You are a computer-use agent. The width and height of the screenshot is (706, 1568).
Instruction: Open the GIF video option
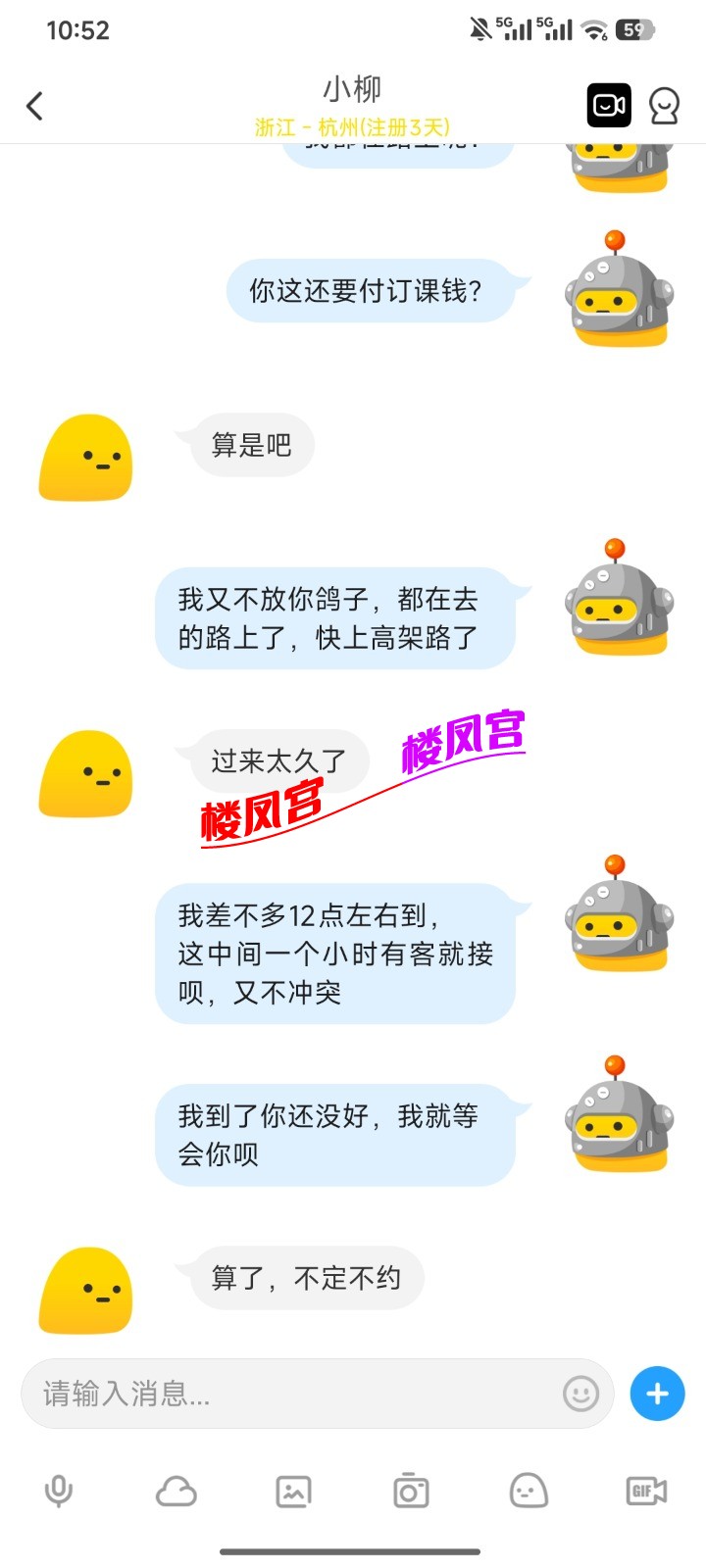click(x=646, y=1491)
